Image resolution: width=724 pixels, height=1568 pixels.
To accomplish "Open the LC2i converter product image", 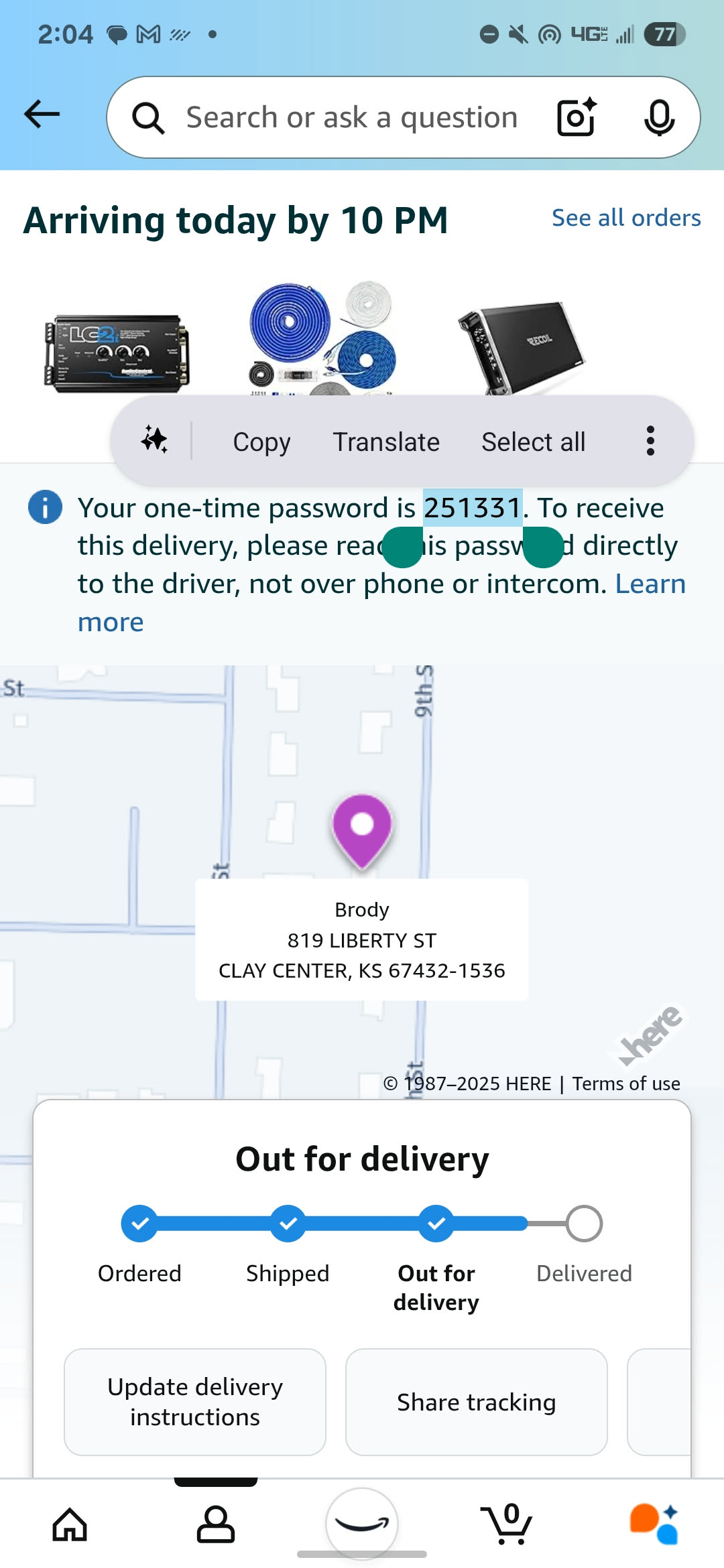I will (x=117, y=353).
